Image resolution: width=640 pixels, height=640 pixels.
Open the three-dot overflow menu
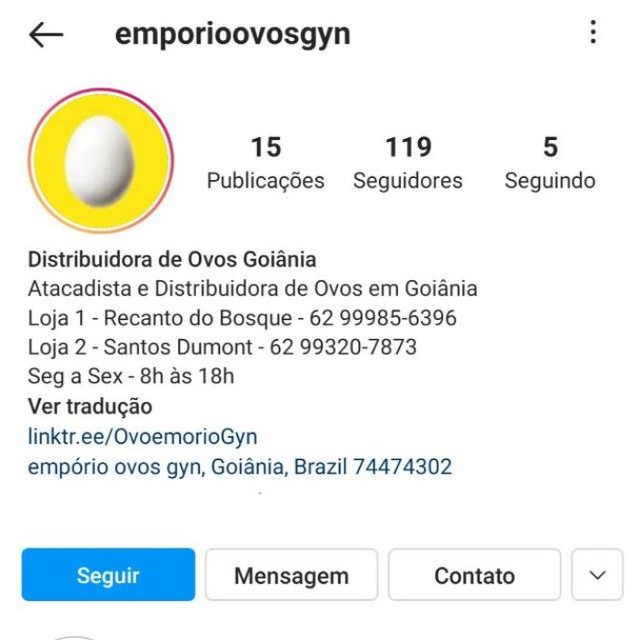593,34
